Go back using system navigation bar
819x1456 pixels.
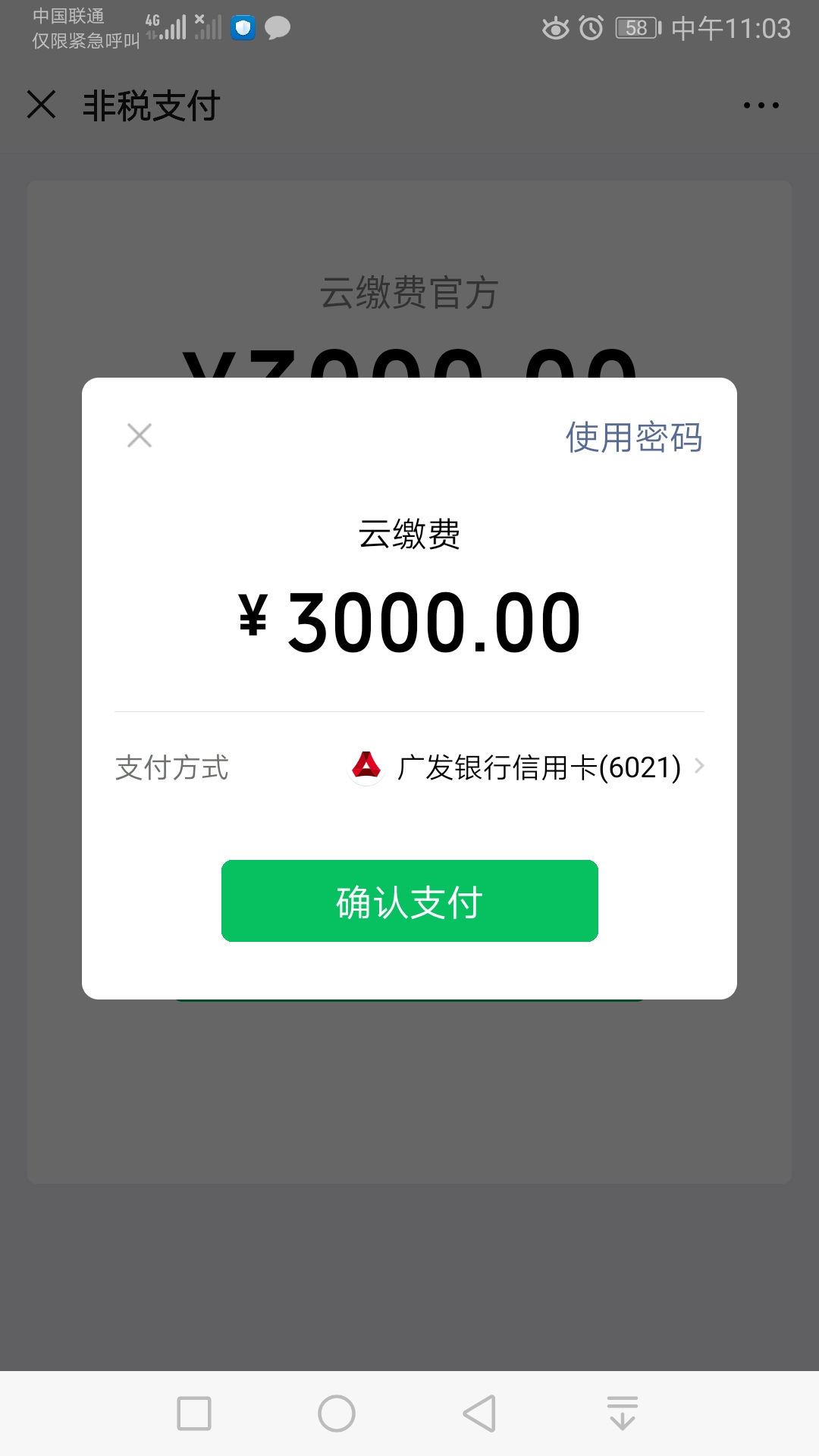click(x=479, y=1414)
